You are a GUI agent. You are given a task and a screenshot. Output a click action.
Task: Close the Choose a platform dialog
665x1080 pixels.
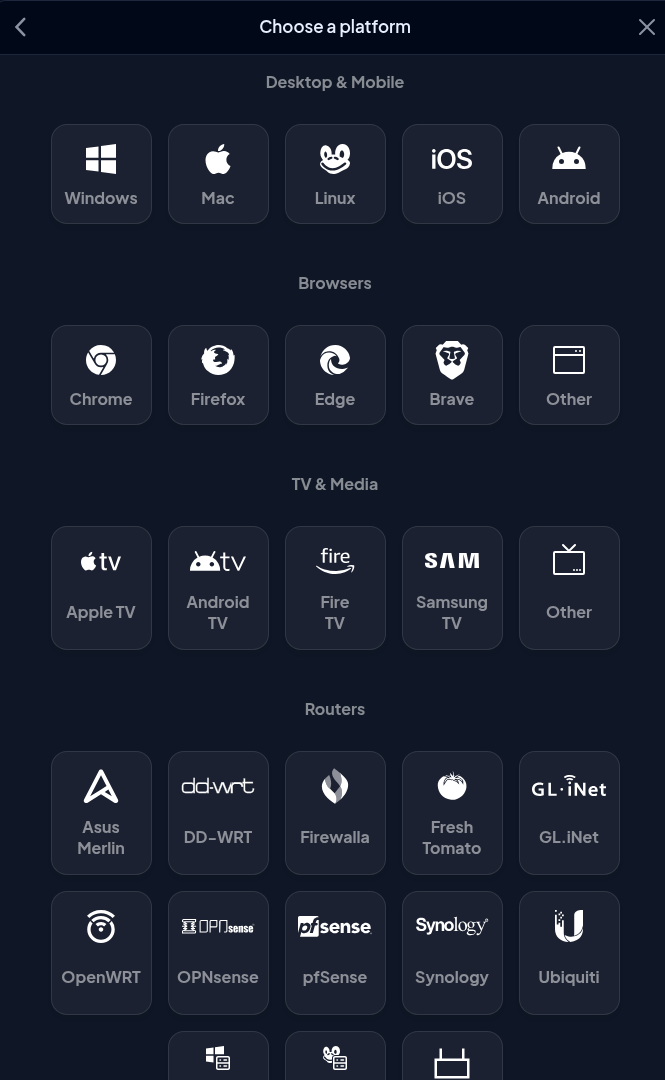click(x=646, y=28)
